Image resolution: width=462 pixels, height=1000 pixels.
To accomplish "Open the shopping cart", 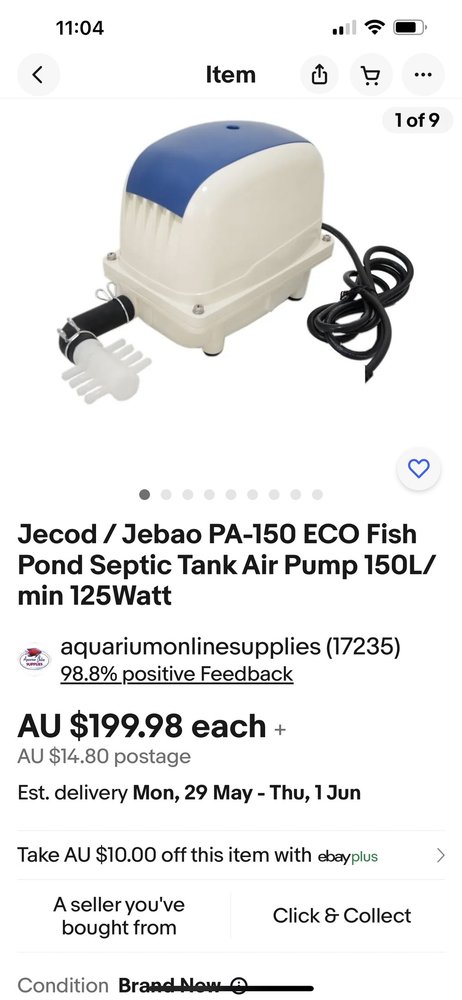I will coord(369,75).
